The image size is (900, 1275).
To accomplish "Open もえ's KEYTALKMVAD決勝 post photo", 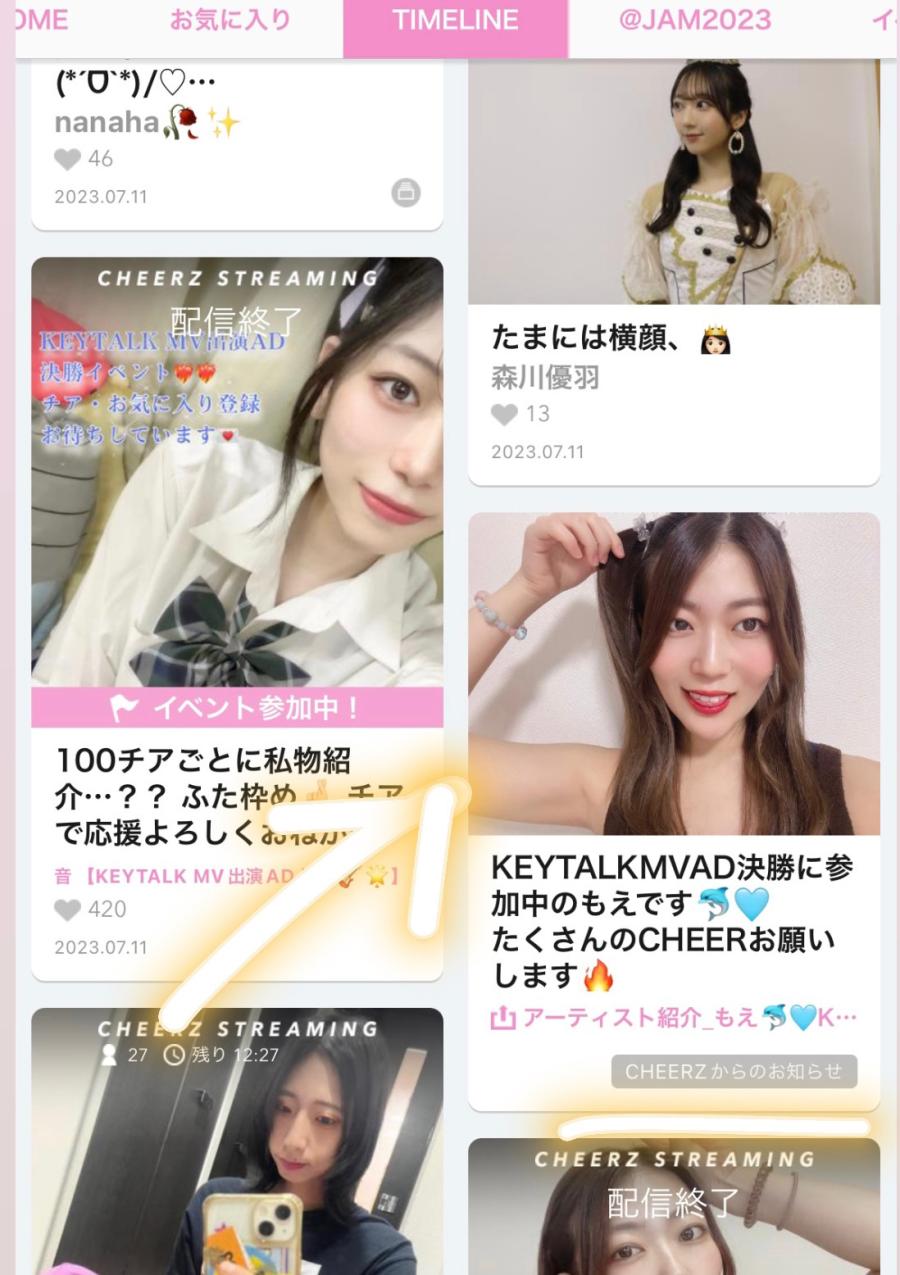I will (673, 673).
